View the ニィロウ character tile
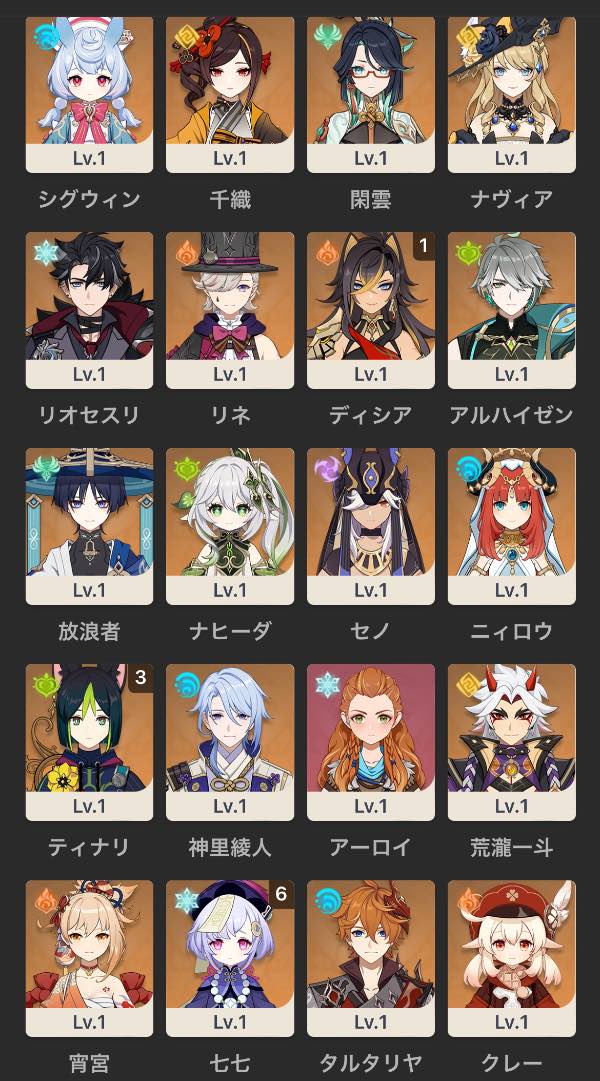The height and width of the screenshot is (1081, 600). 512,526
